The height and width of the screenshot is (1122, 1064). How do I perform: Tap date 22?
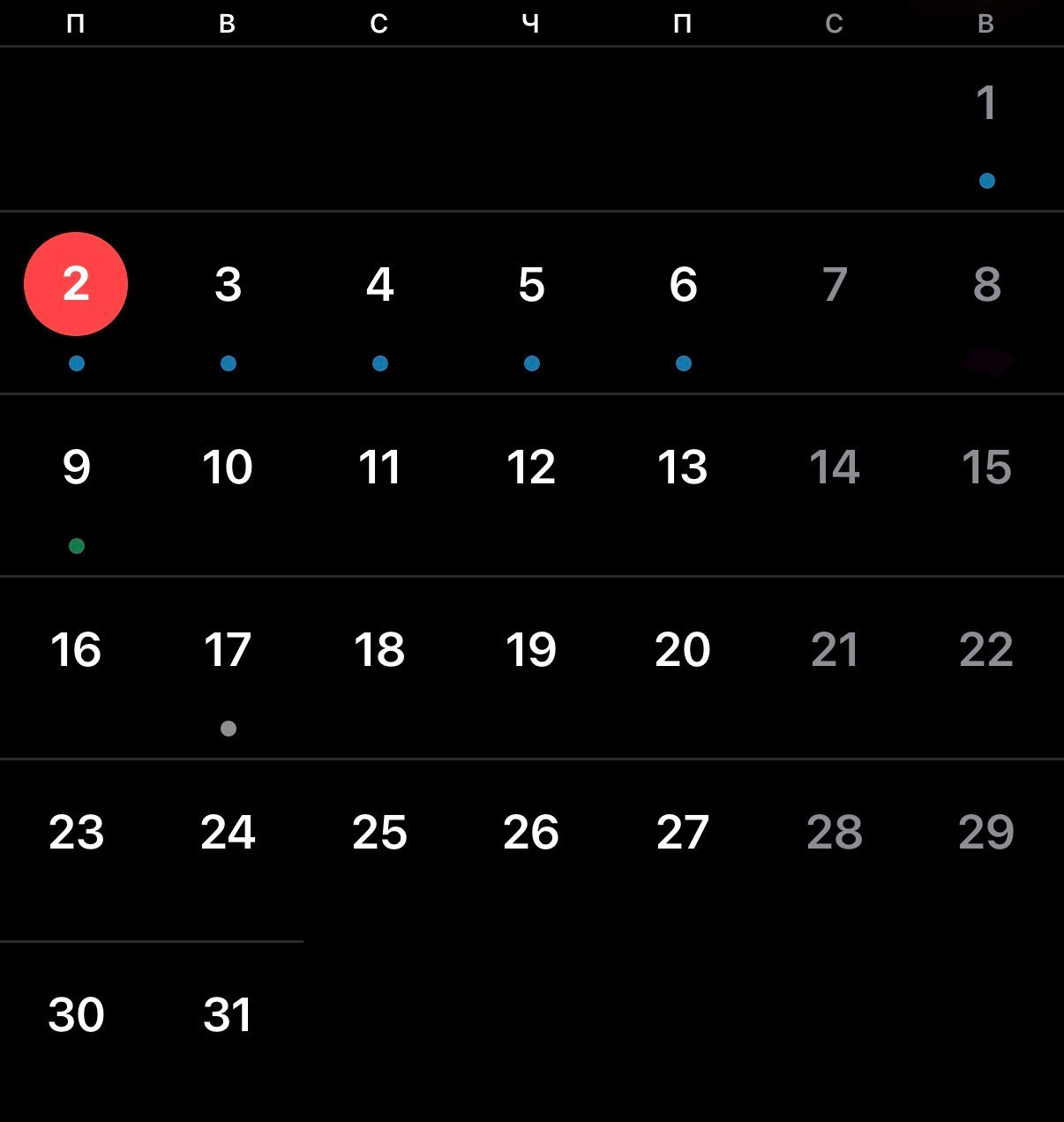(986, 650)
